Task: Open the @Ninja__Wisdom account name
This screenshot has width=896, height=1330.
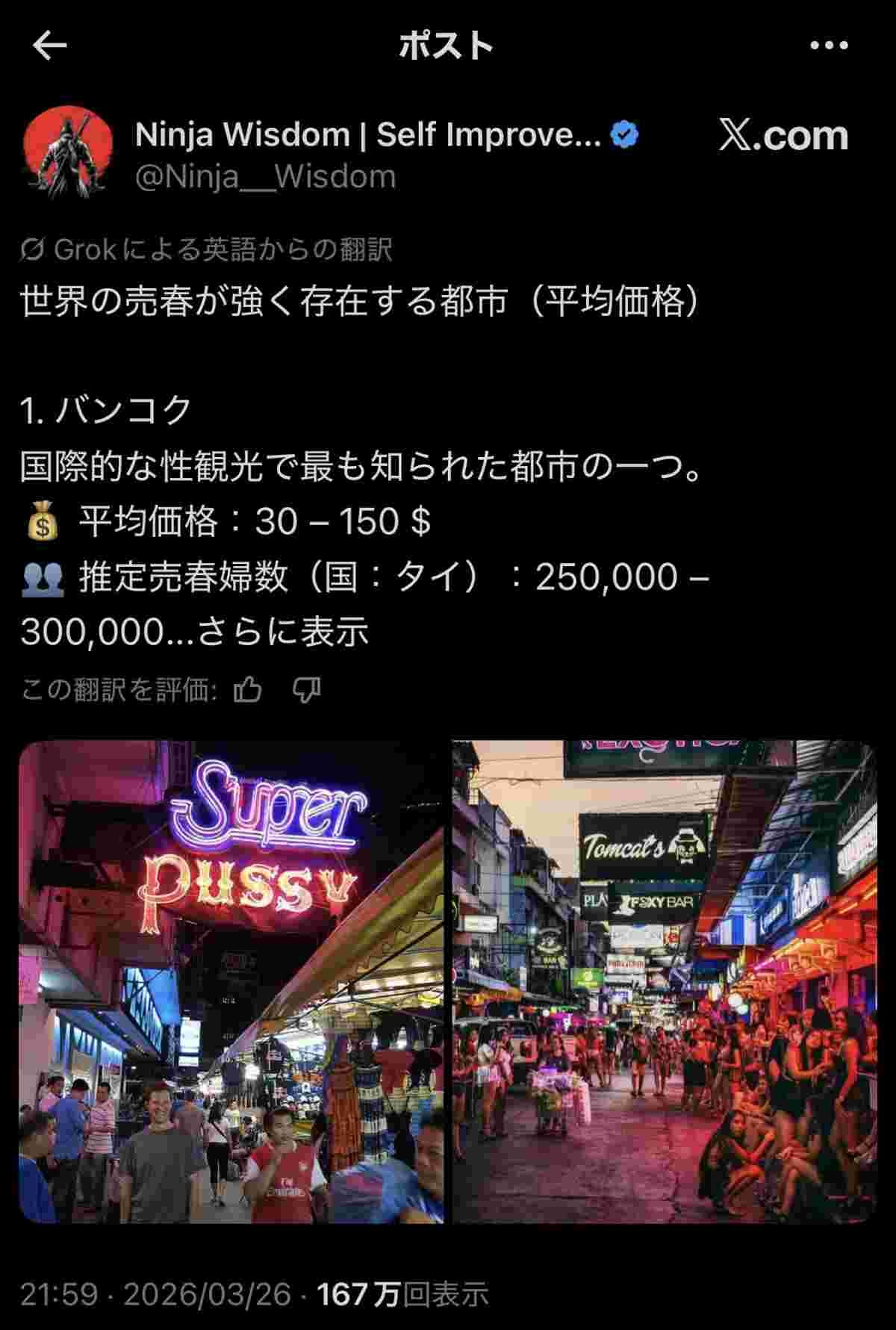Action: [266, 178]
